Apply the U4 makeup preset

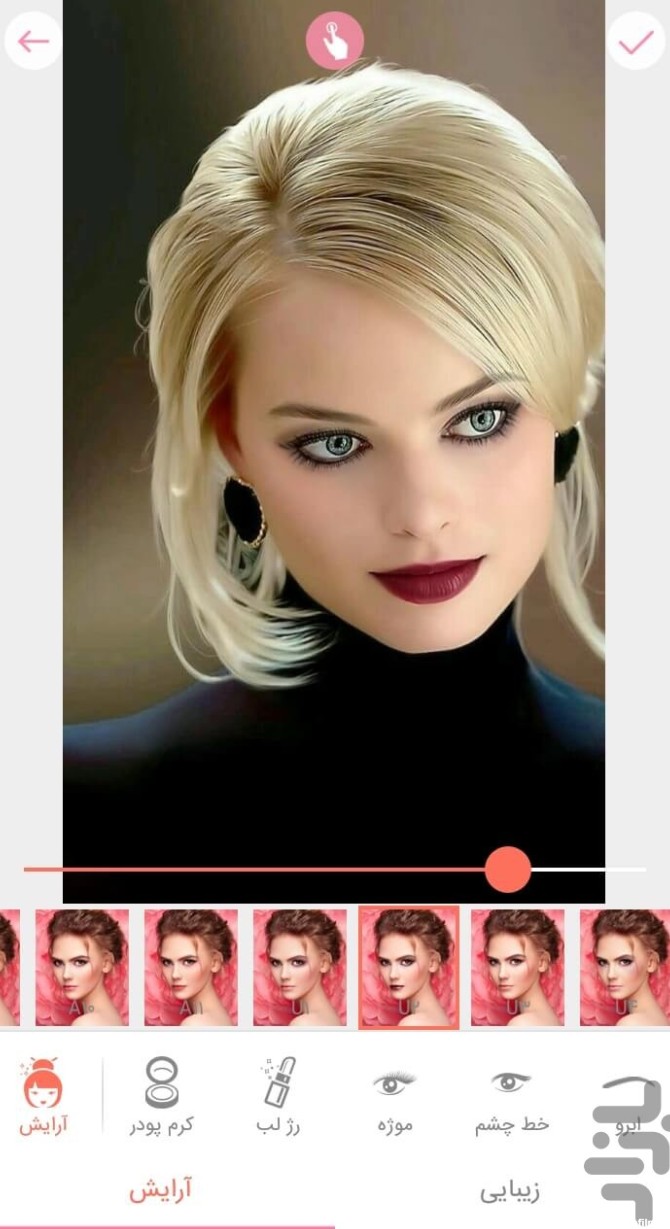[626, 967]
